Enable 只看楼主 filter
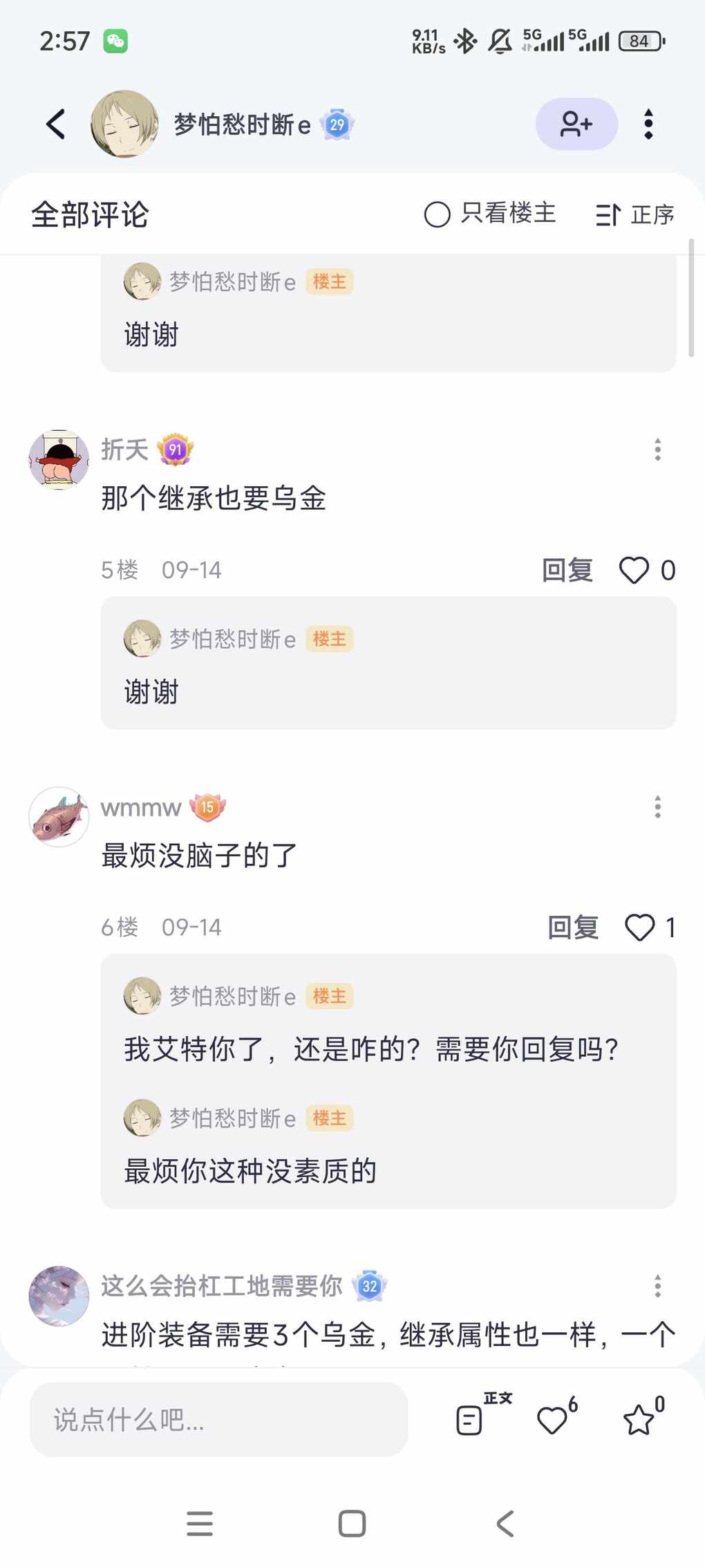705x1568 pixels. point(490,214)
